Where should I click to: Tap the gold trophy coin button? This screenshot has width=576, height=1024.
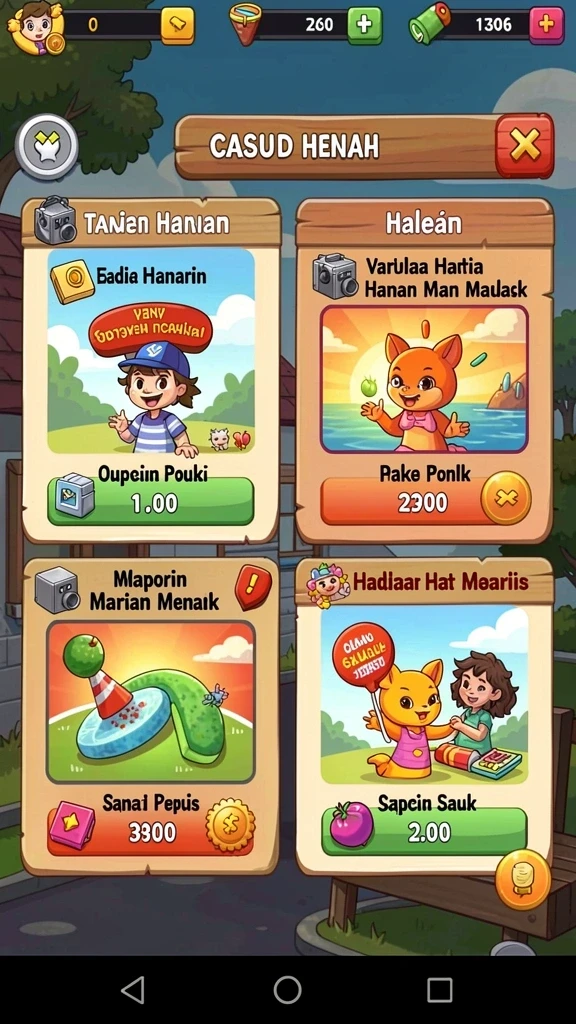coord(523,880)
